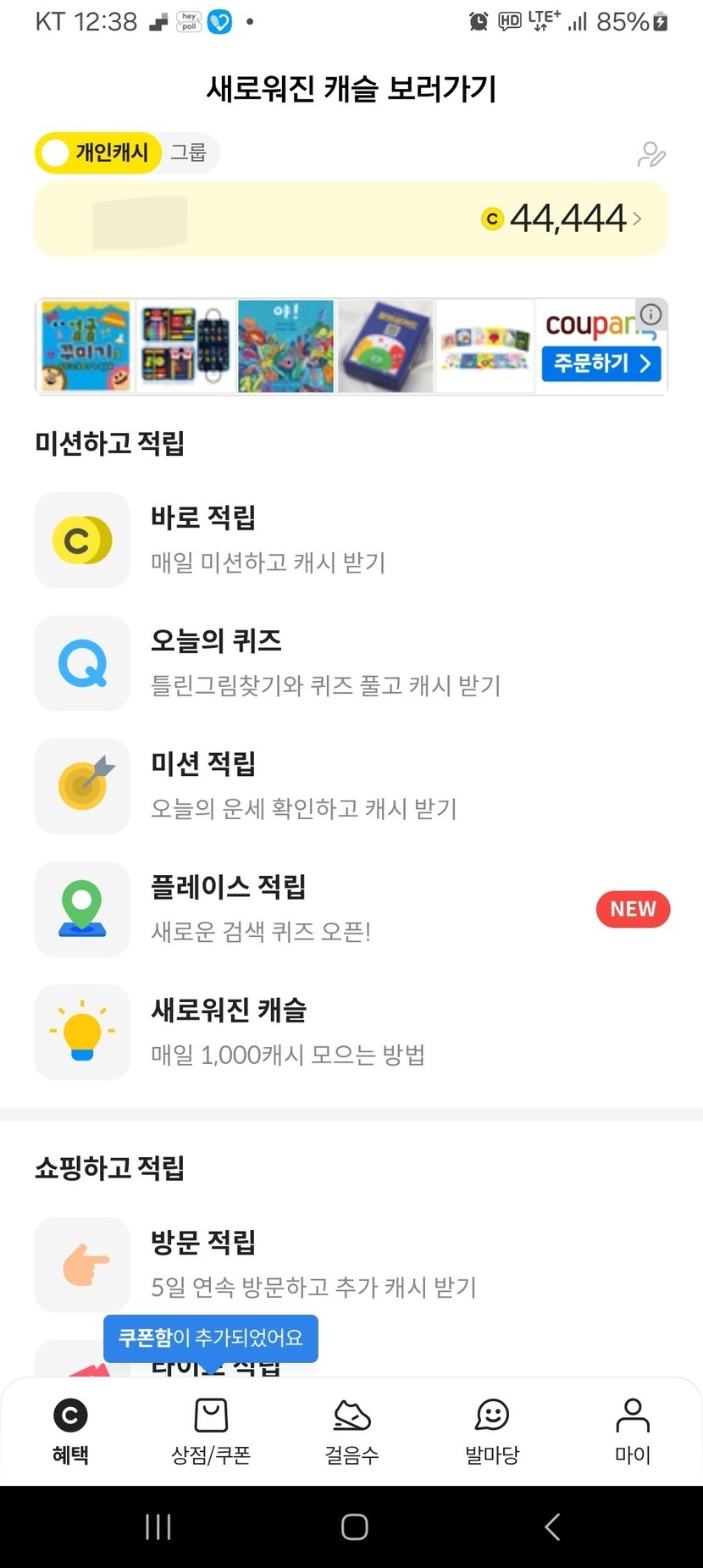Tap the Coupang 주문하기 button

coord(601,363)
